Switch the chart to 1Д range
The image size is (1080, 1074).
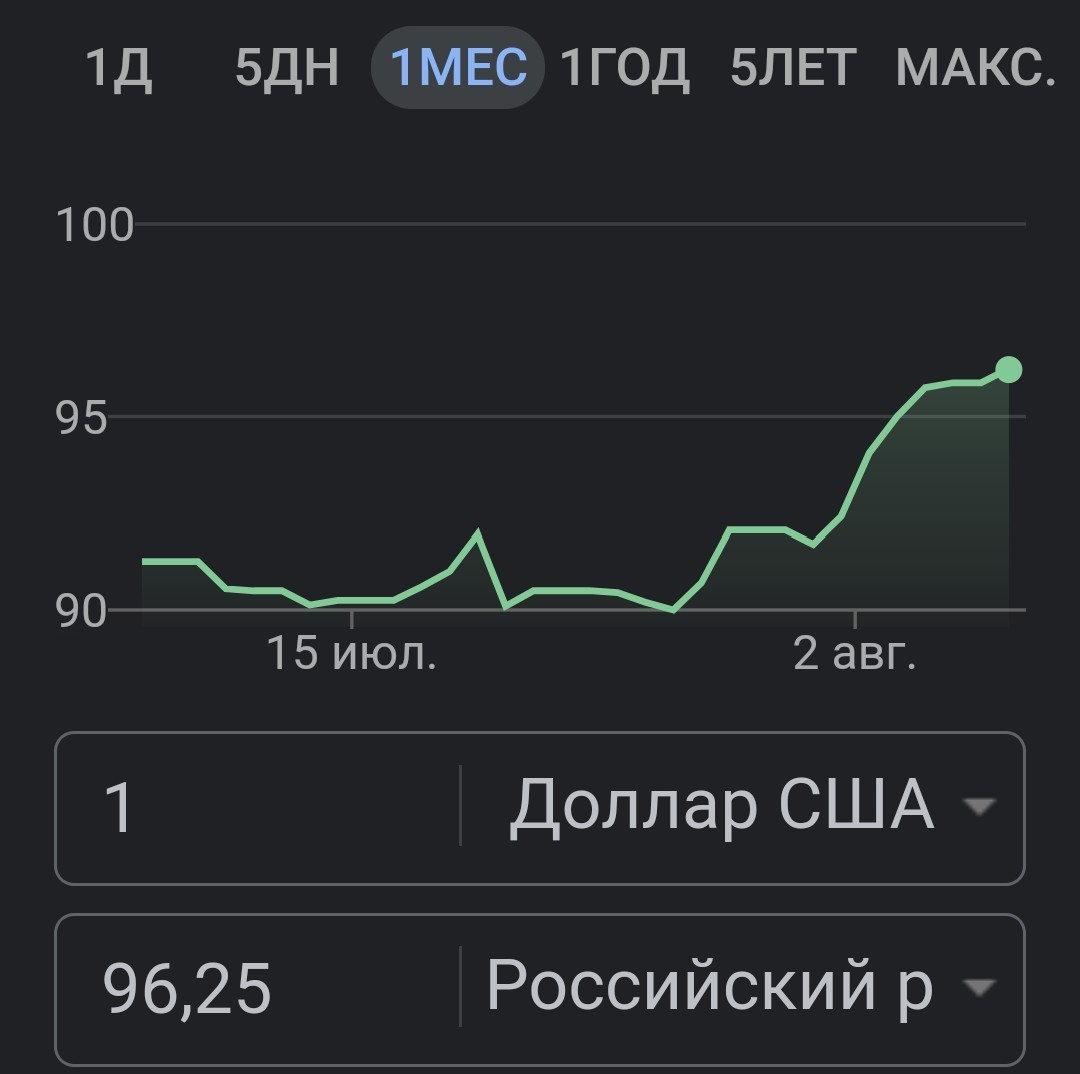[118, 68]
